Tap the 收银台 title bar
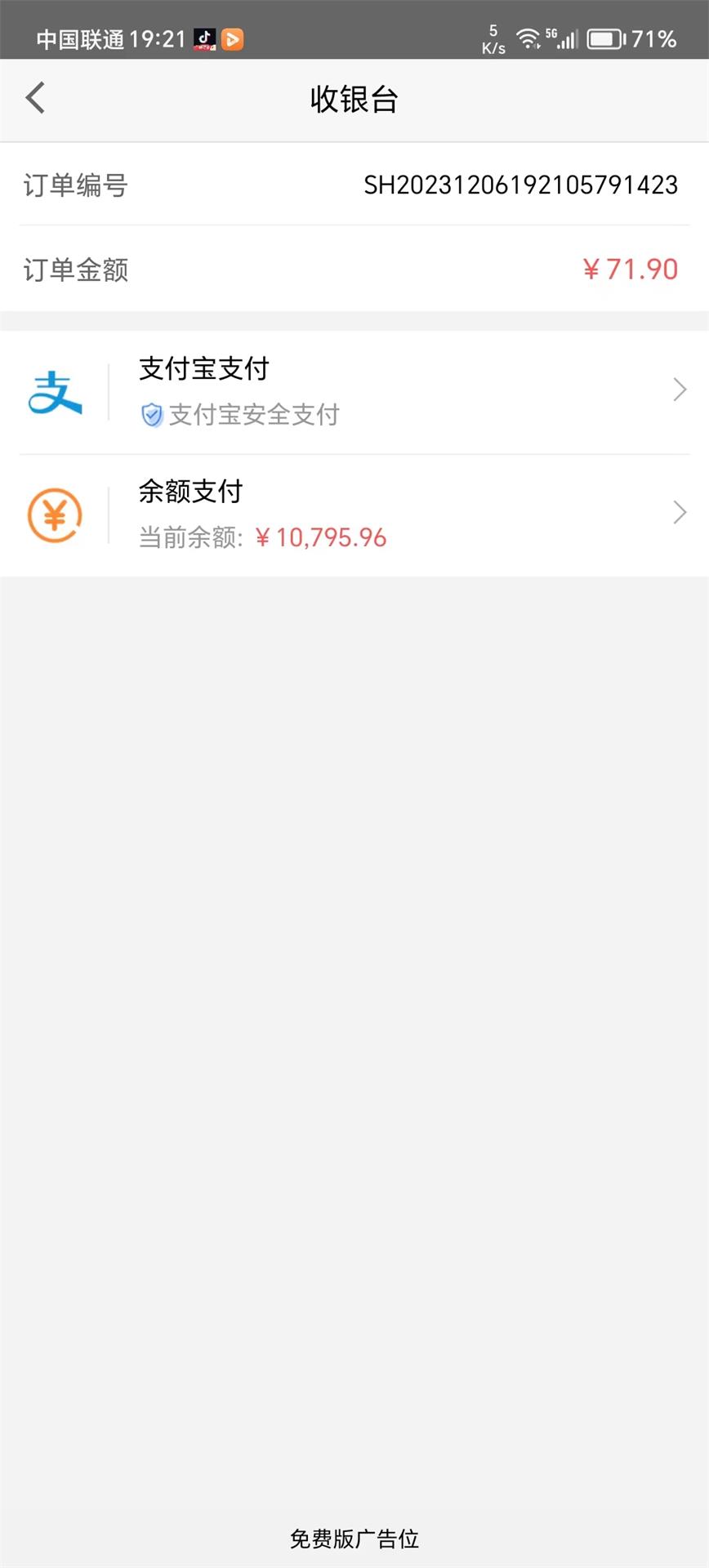The height and width of the screenshot is (1568, 709). (354, 98)
